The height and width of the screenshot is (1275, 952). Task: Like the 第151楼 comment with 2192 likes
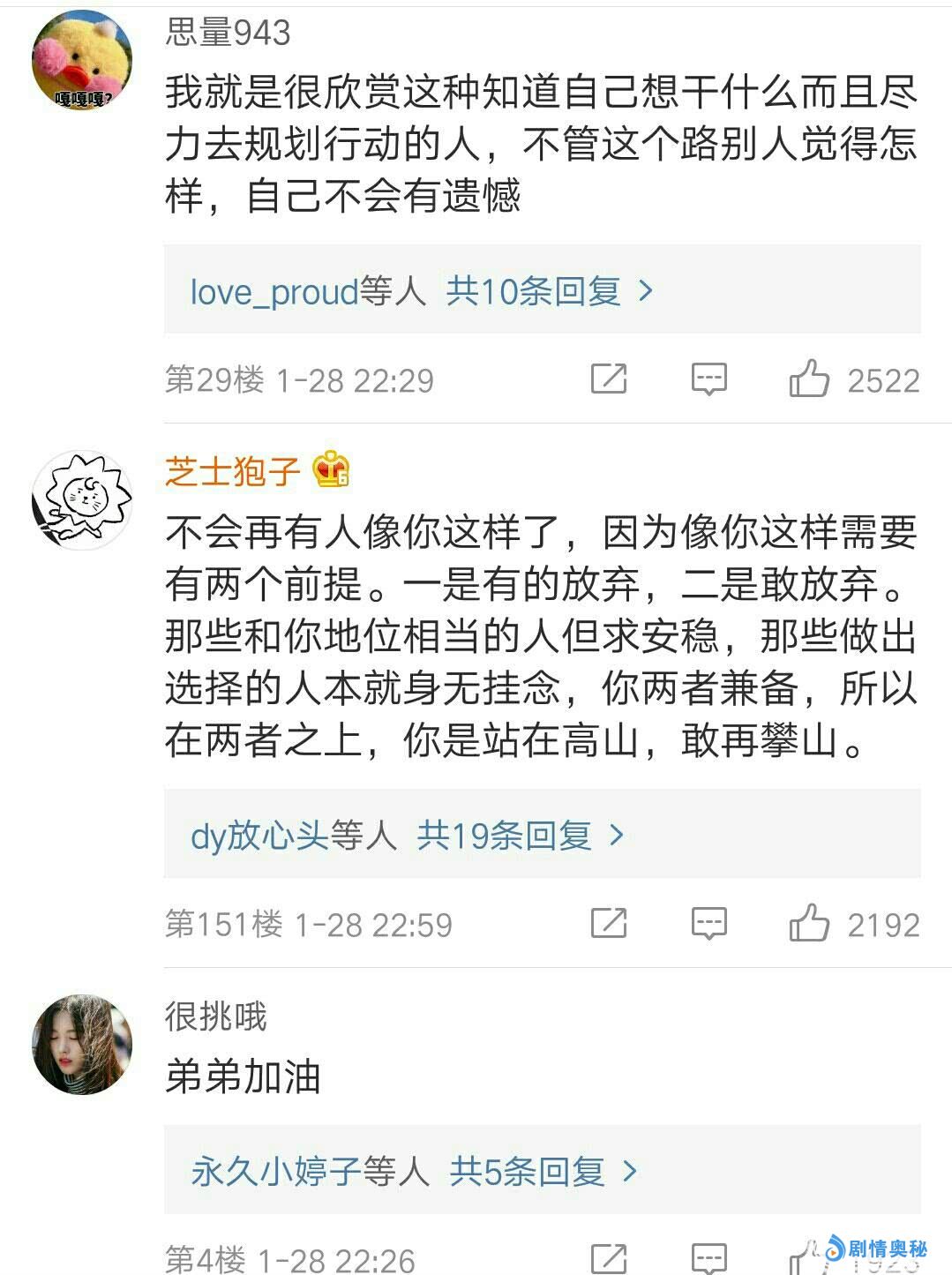[810, 923]
